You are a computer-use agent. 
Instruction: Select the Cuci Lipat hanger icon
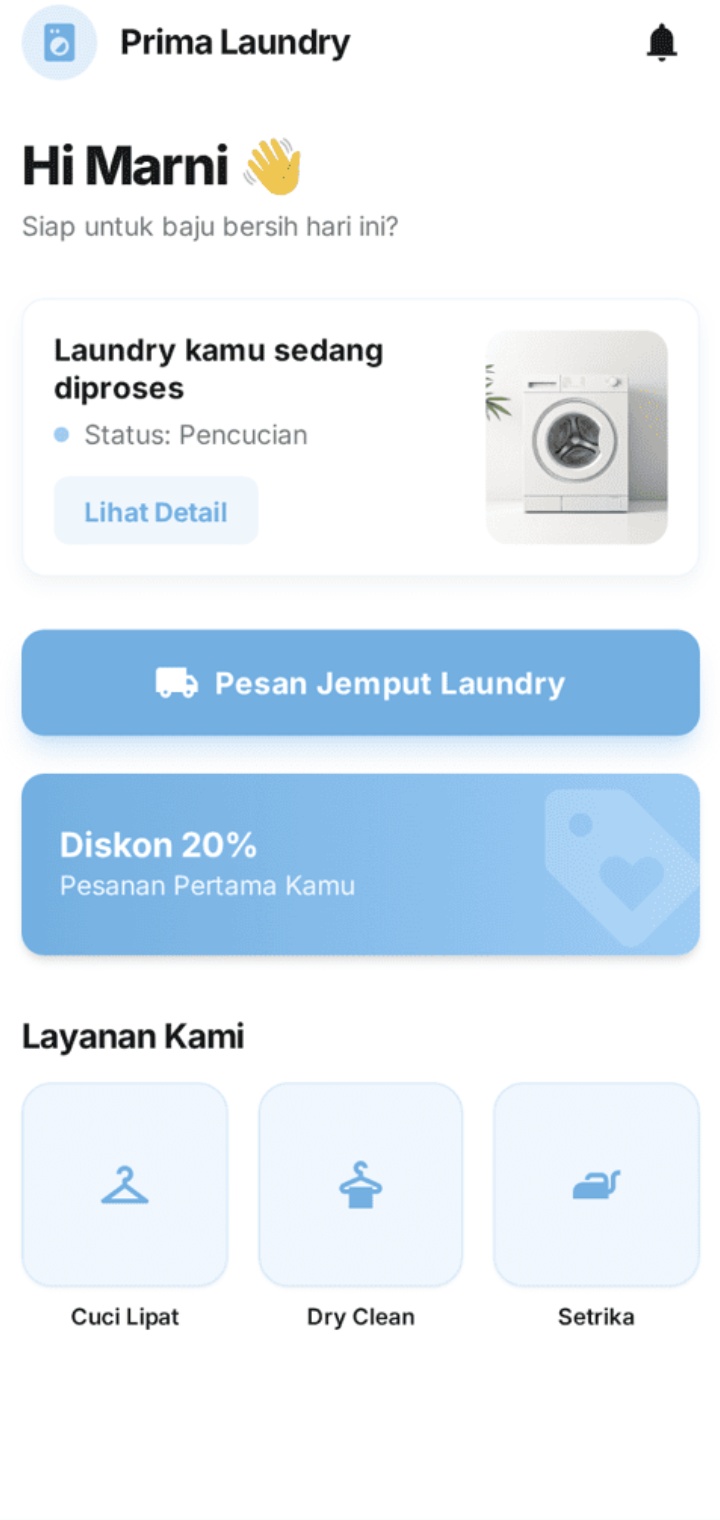point(123,1184)
